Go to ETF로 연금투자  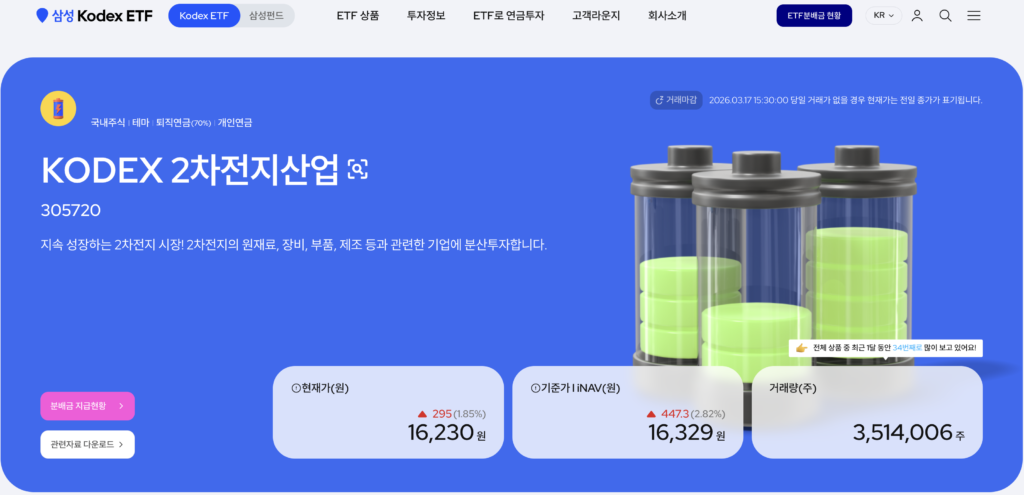coord(508,16)
